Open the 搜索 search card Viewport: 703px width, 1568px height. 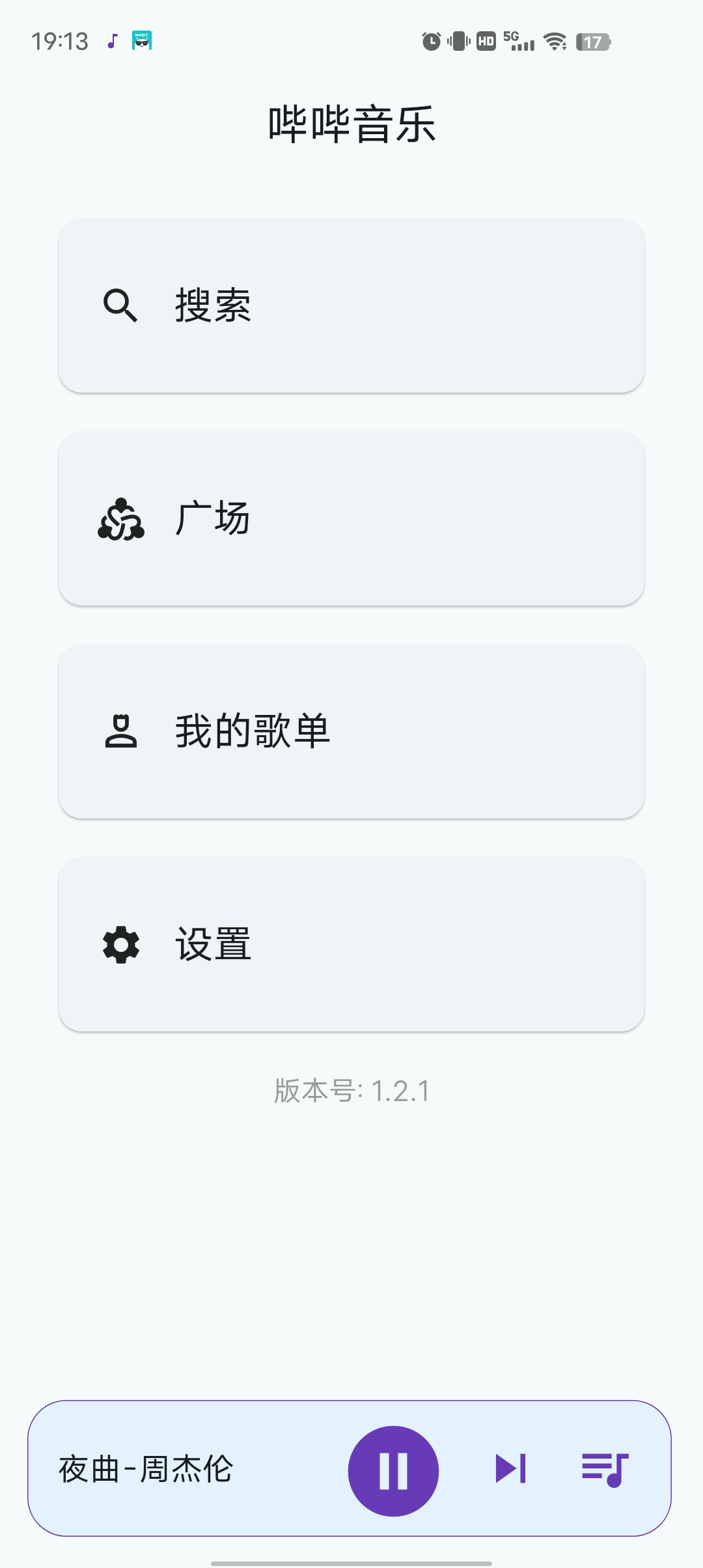click(x=351, y=305)
